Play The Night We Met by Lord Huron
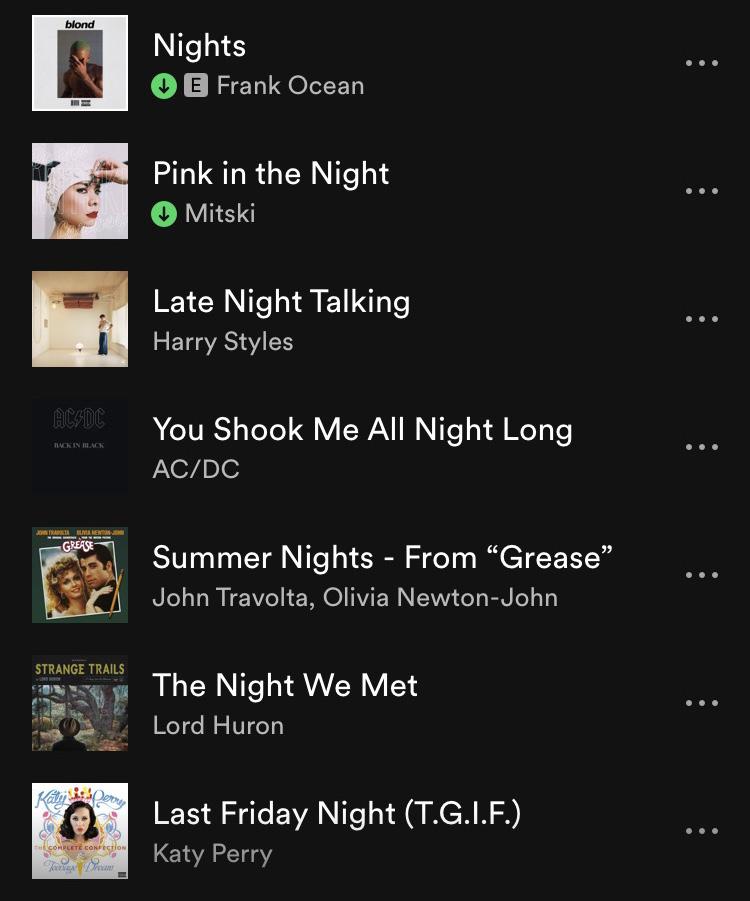Image resolution: width=750 pixels, height=901 pixels. tap(285, 686)
